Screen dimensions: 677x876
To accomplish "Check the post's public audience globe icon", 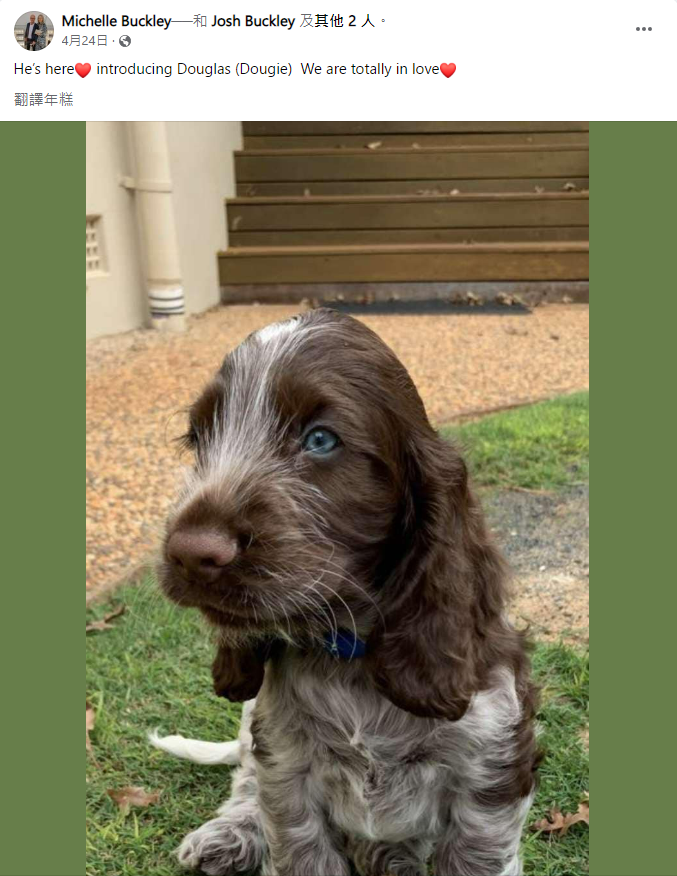I will pyautogui.click(x=125, y=42).
